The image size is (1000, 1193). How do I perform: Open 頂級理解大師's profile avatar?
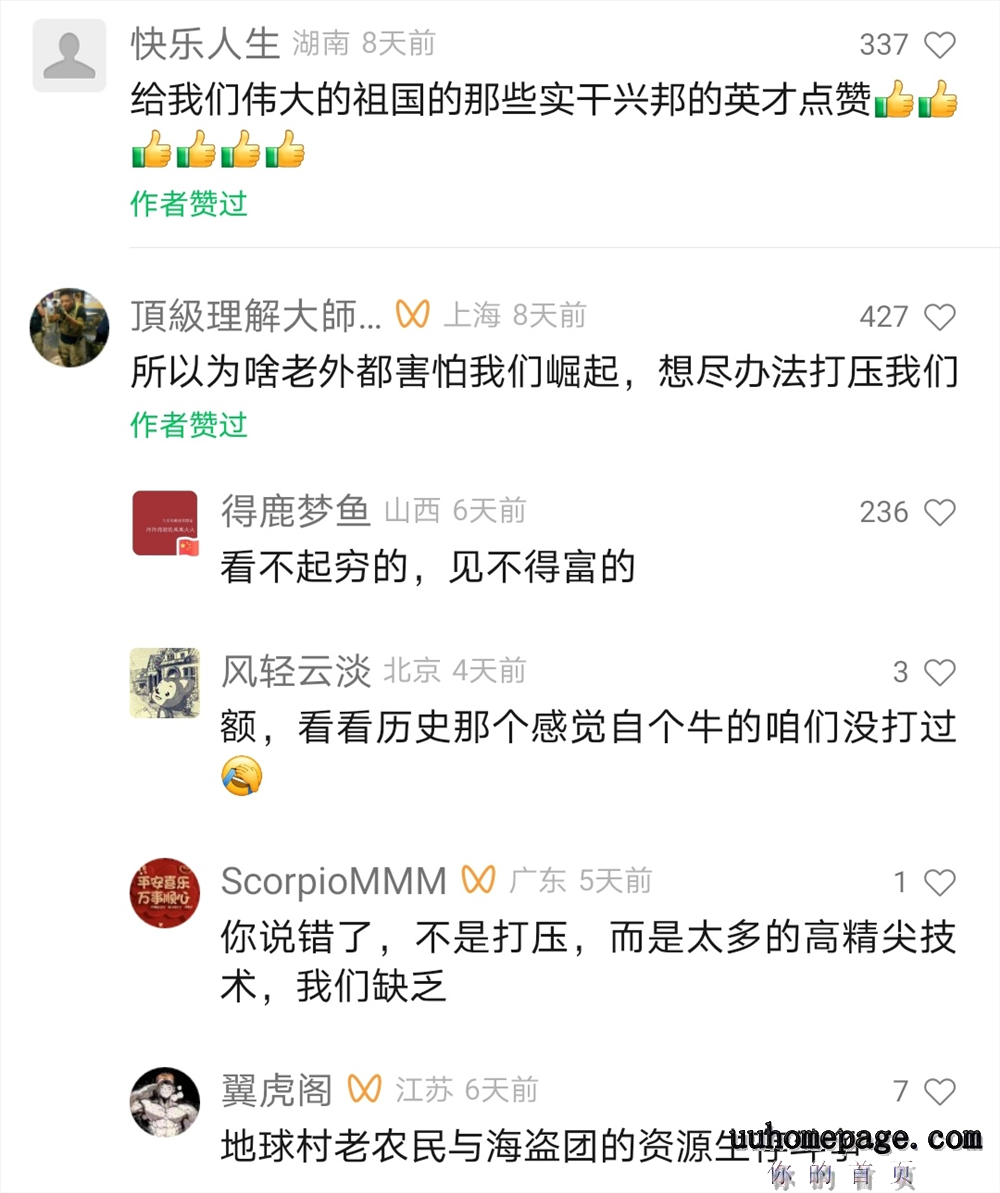[x=70, y=328]
